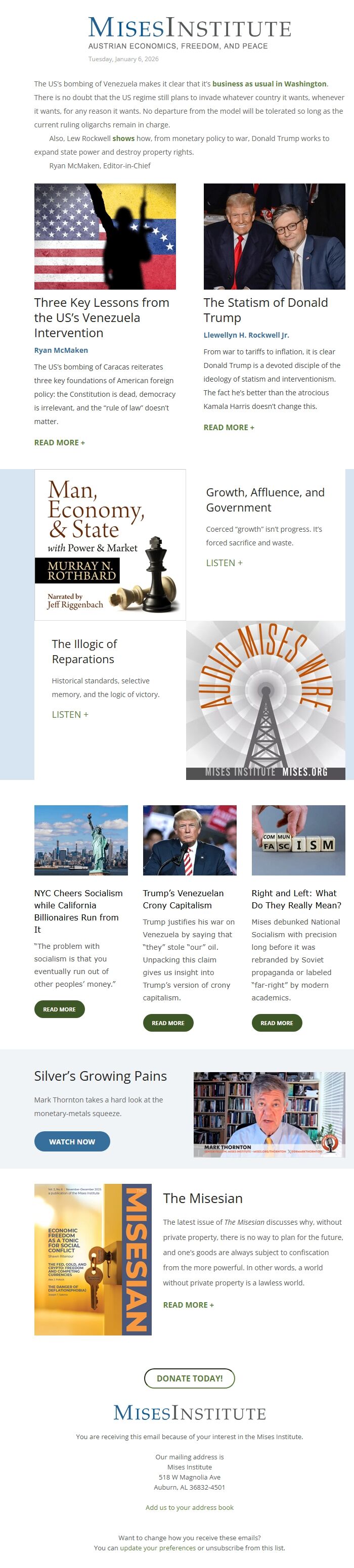Viewport: 354px width, 1568px height.
Task: Tap the Donate Today button
Action: click(x=190, y=1378)
